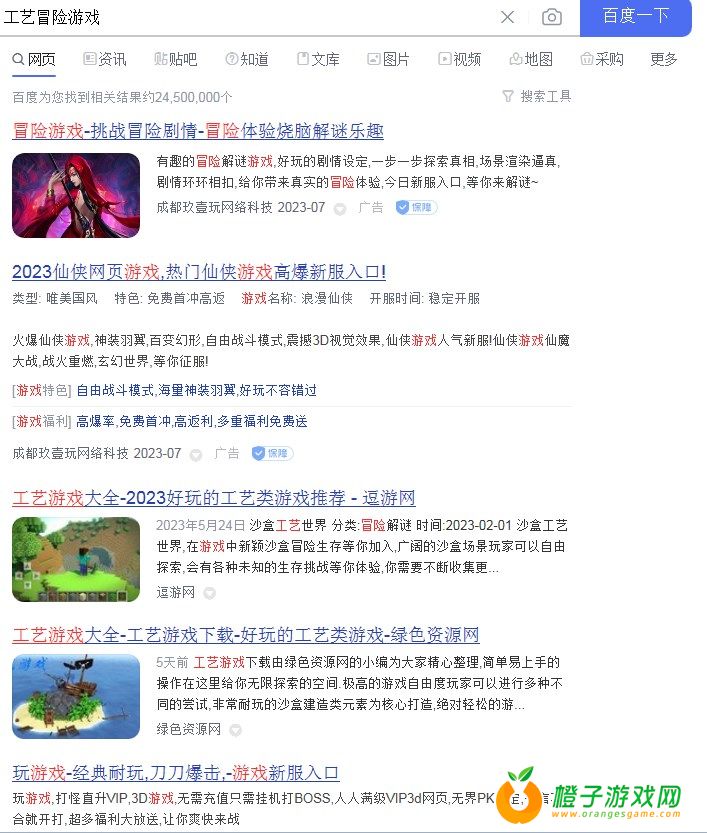Viewport: 707px width, 833px height.
Task: Switch to the 图片 tab
Action: click(x=389, y=59)
